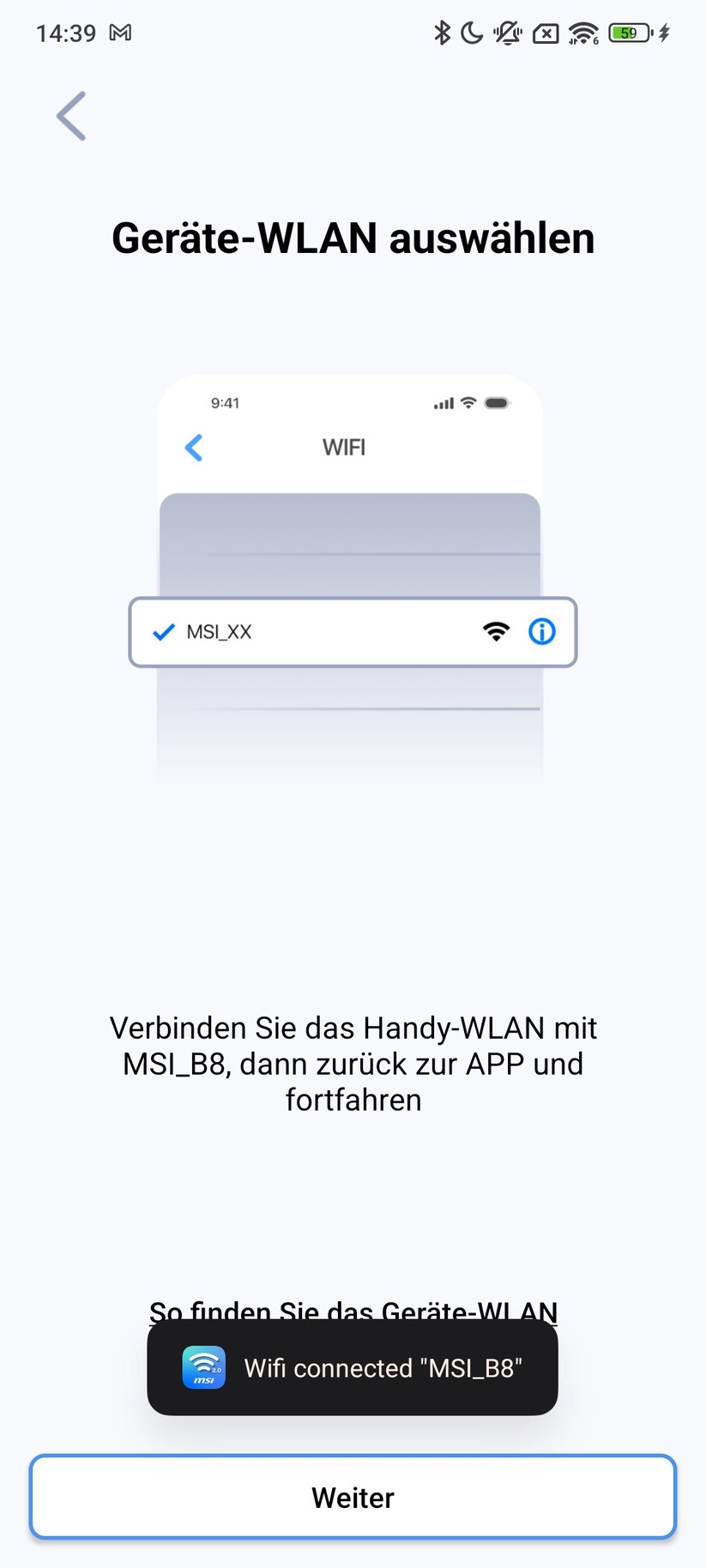Tap the do-not-disturb moon icon in status bar

point(472,33)
